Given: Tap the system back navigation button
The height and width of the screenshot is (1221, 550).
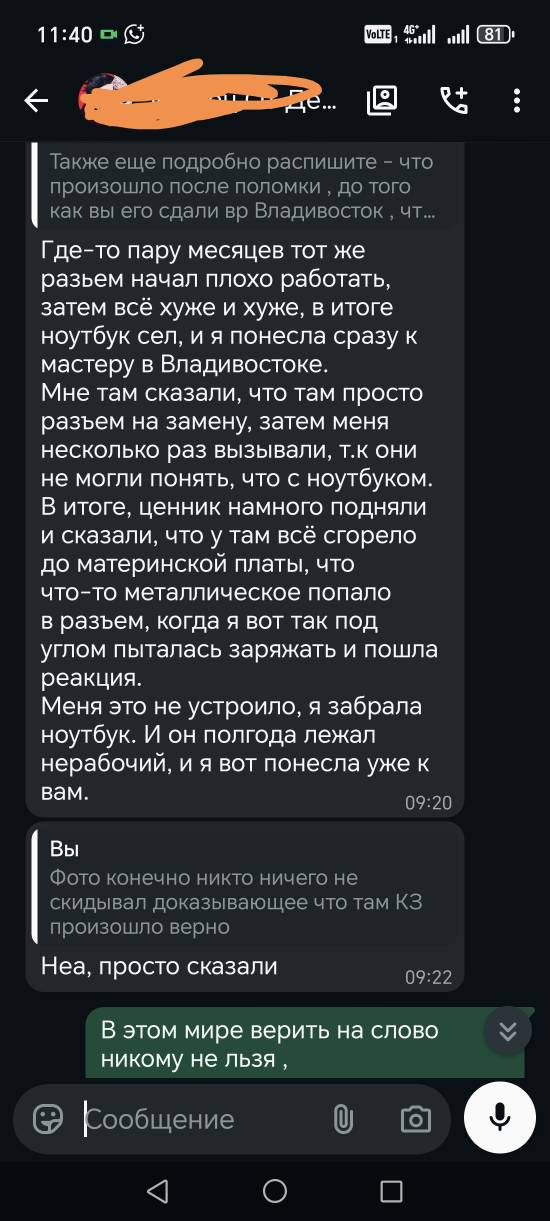Looking at the screenshot, I should point(157,1190).
